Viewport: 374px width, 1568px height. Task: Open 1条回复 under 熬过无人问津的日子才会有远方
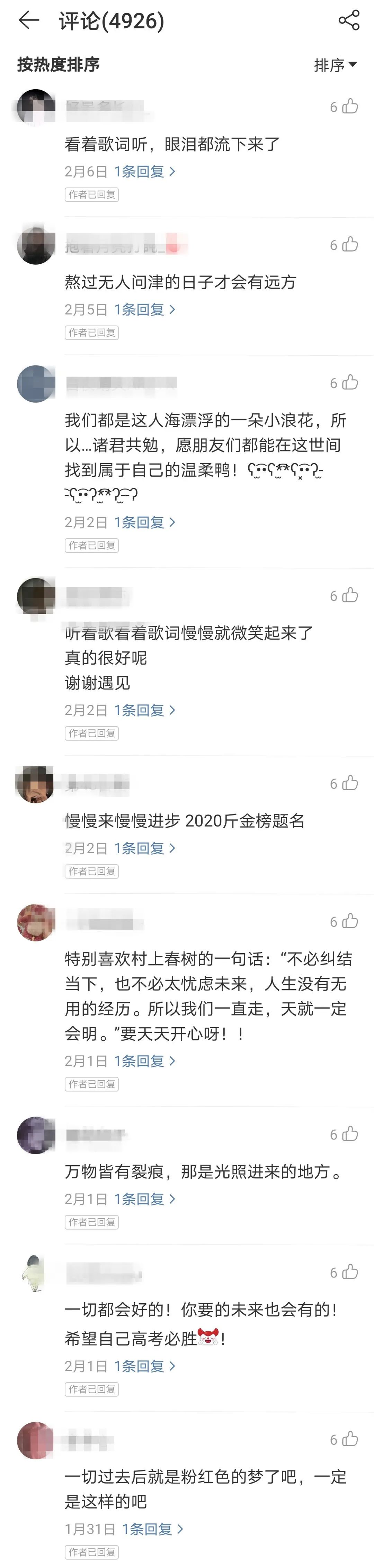pos(144,309)
